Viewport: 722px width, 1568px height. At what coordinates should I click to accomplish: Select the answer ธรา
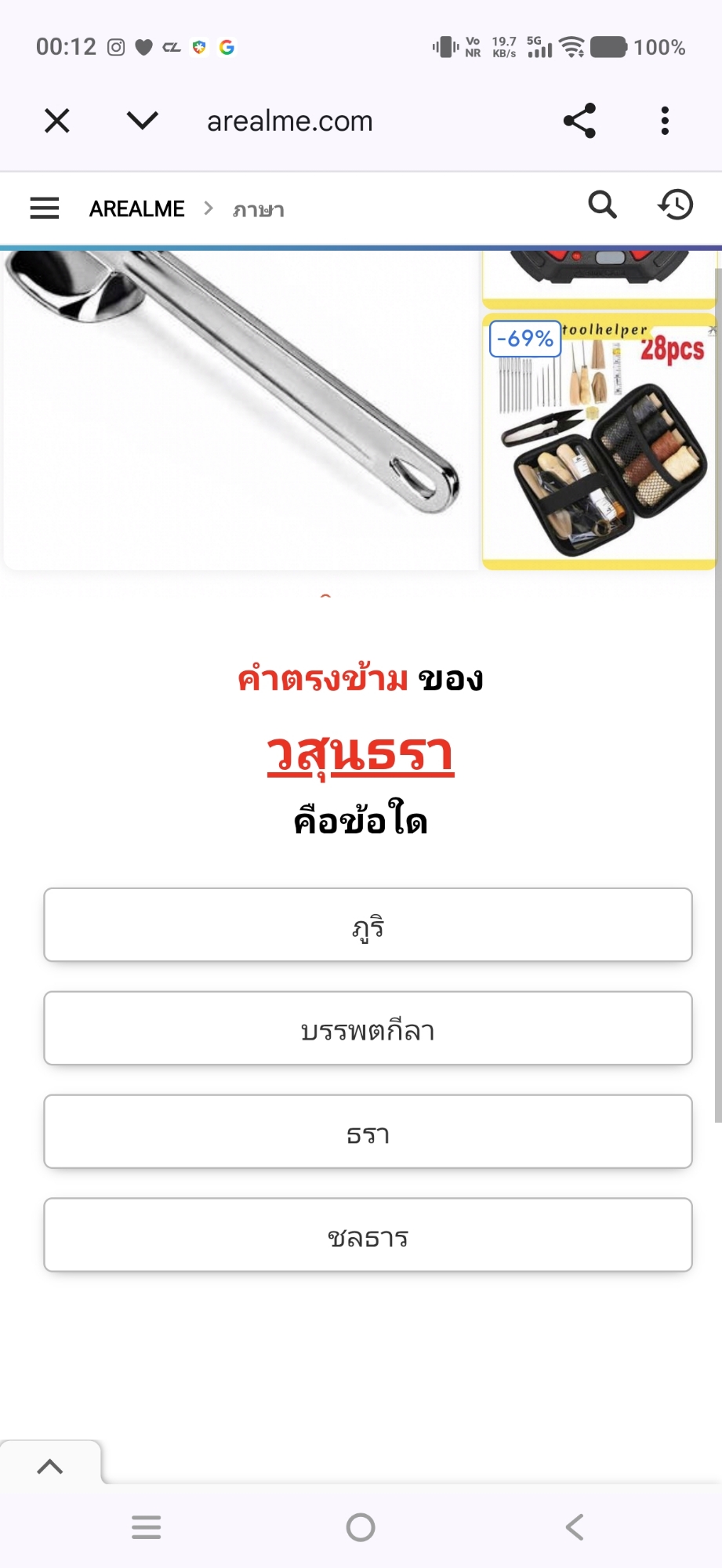[x=368, y=1132]
